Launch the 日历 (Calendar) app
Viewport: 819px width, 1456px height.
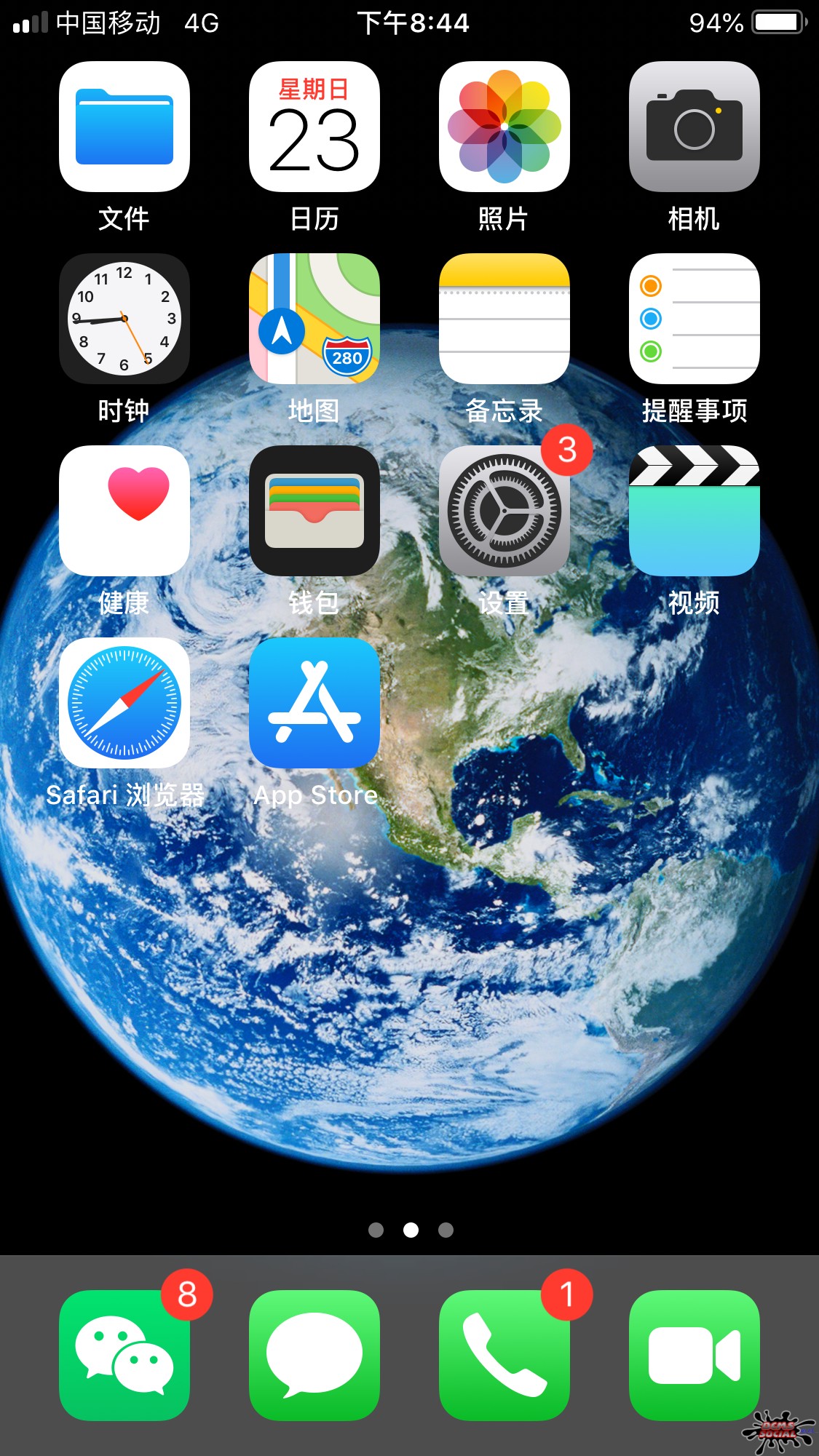(314, 127)
